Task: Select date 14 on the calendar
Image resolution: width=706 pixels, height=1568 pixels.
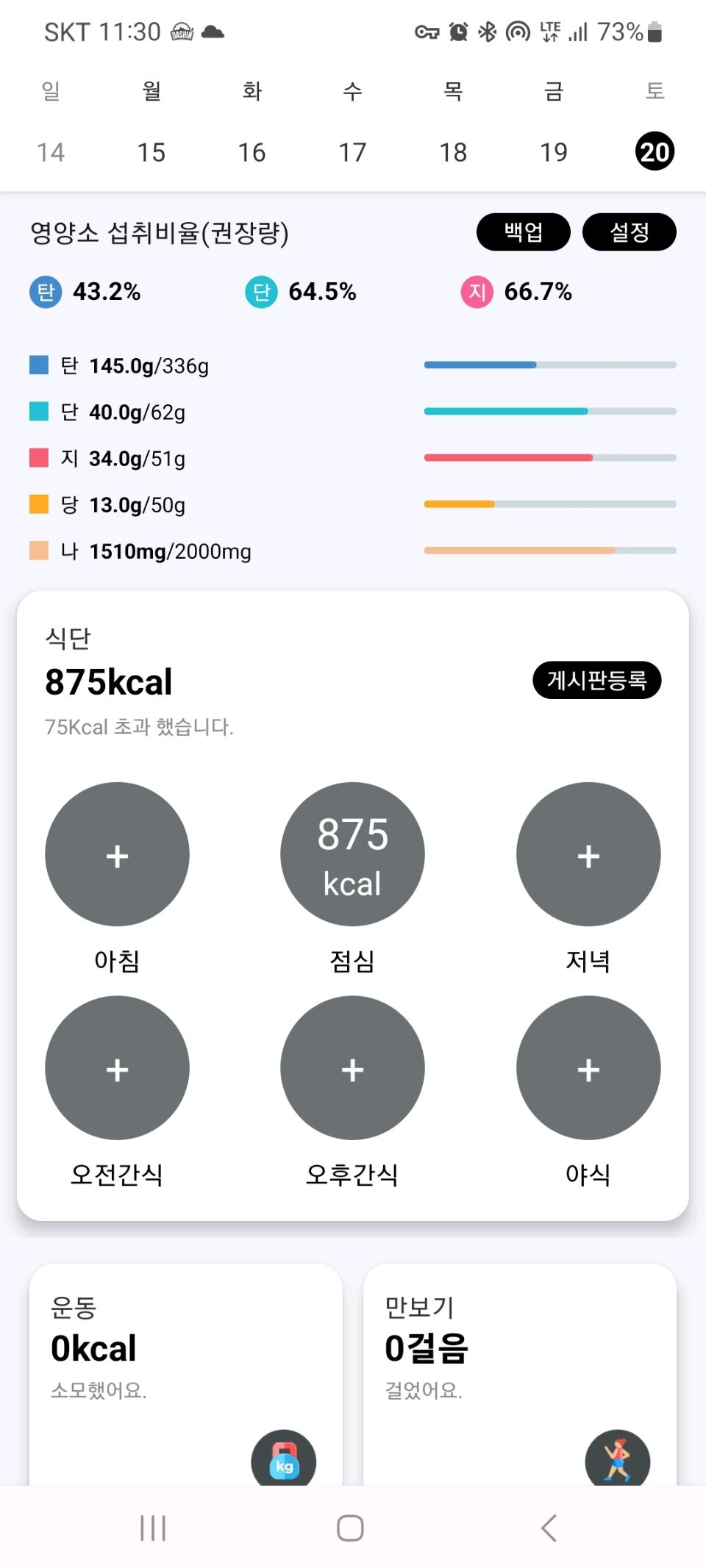Action: point(51,152)
